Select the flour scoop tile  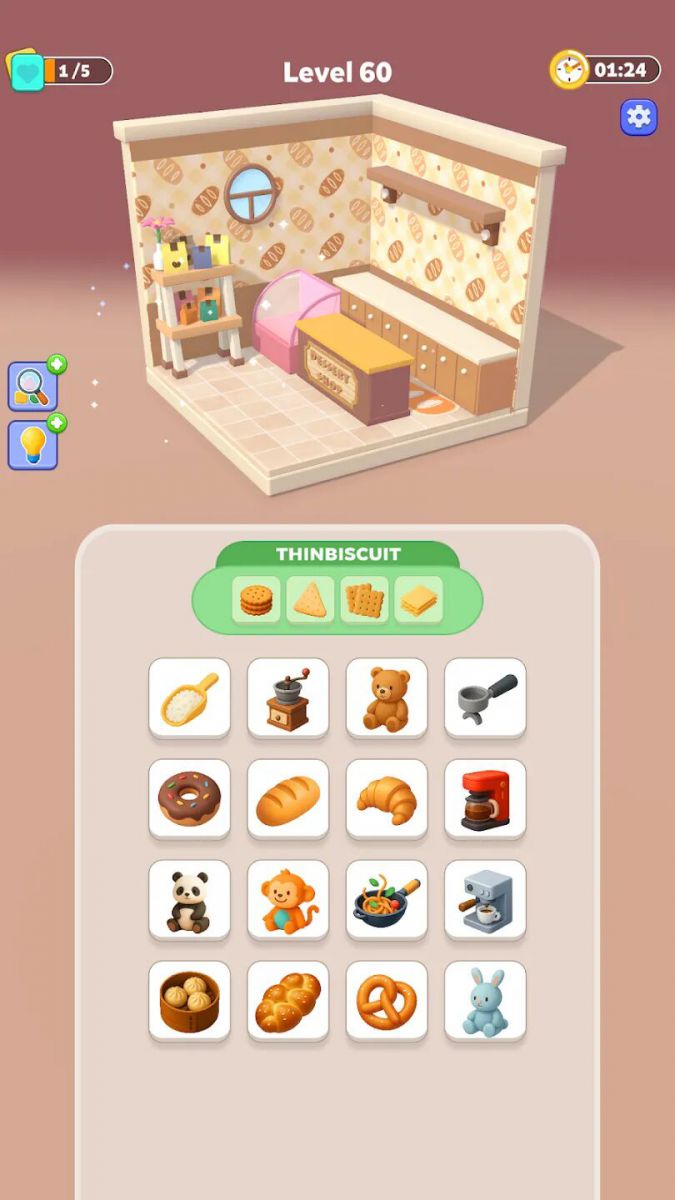click(x=189, y=698)
